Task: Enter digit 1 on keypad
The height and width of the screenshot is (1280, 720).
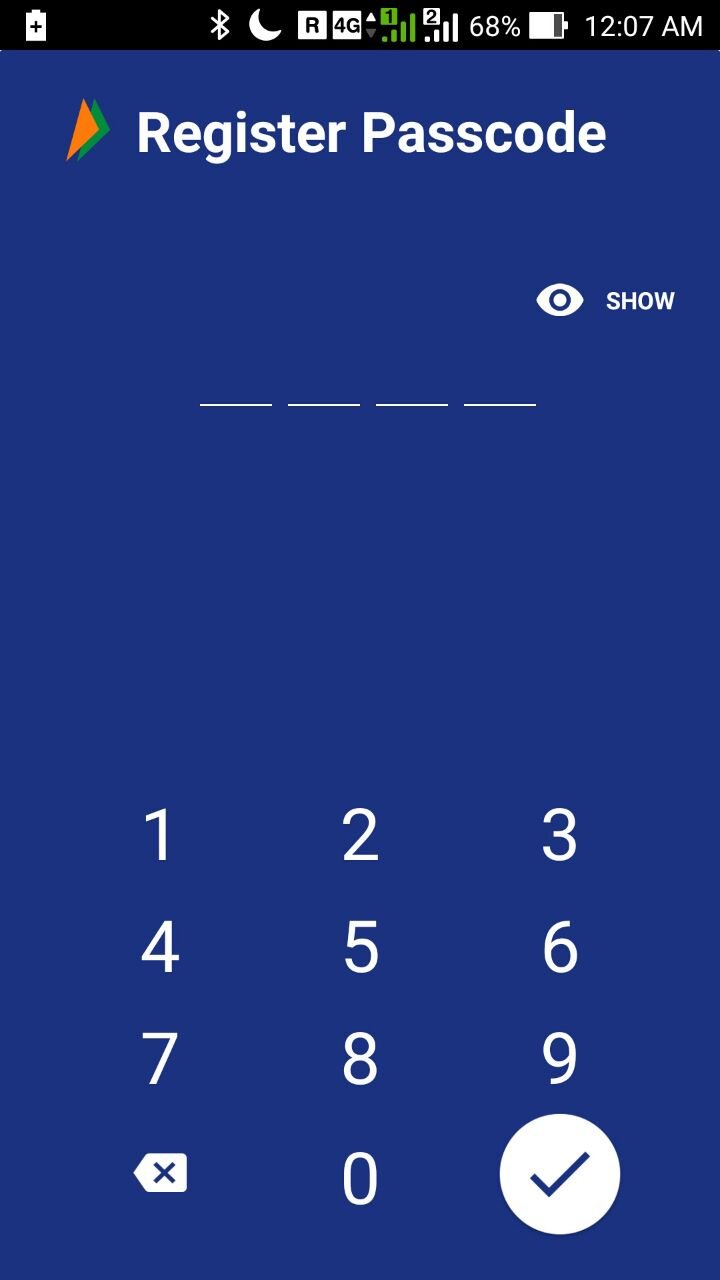Action: click(x=160, y=836)
